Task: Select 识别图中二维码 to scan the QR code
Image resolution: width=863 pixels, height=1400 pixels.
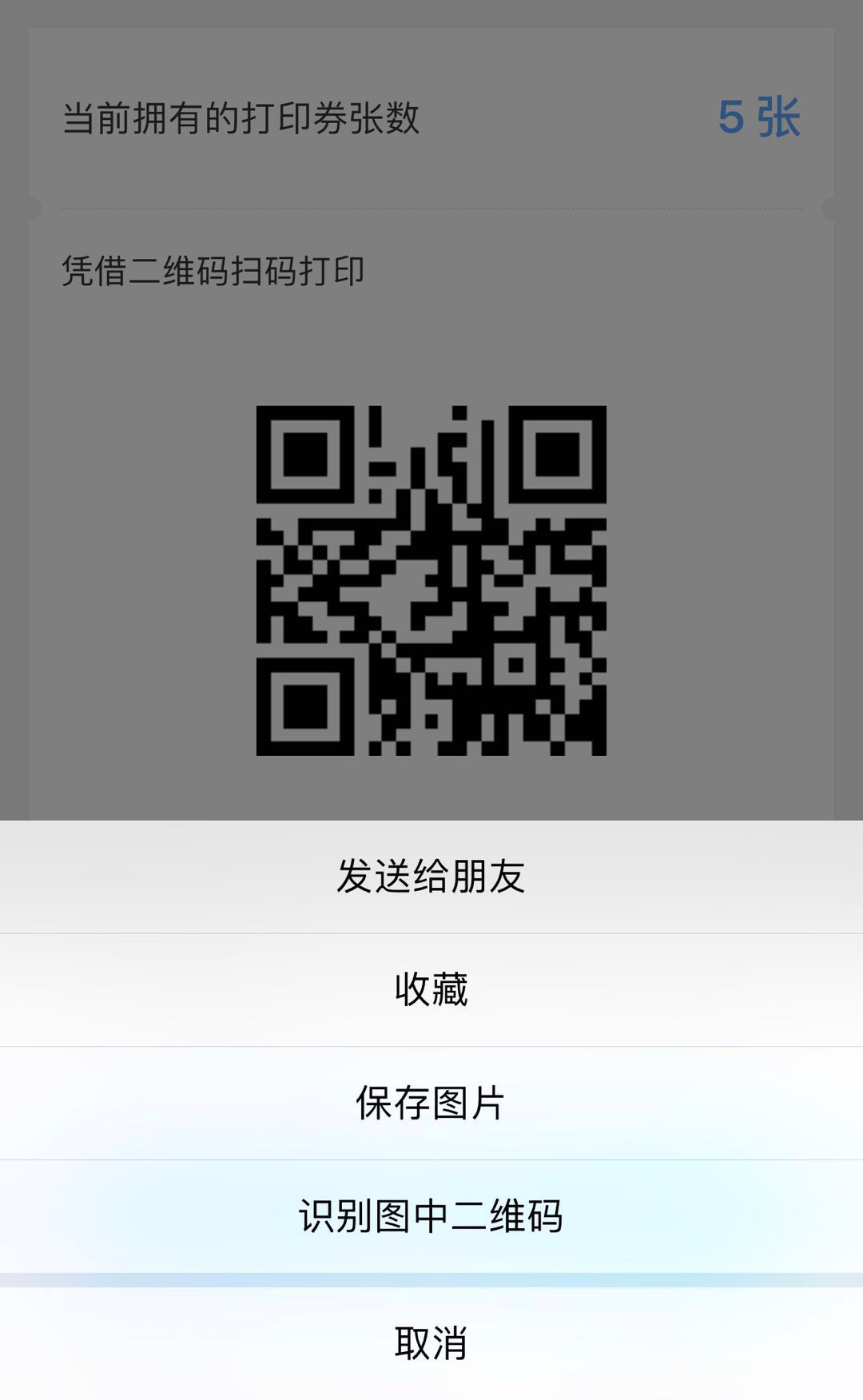Action: pyautogui.click(x=431, y=1216)
